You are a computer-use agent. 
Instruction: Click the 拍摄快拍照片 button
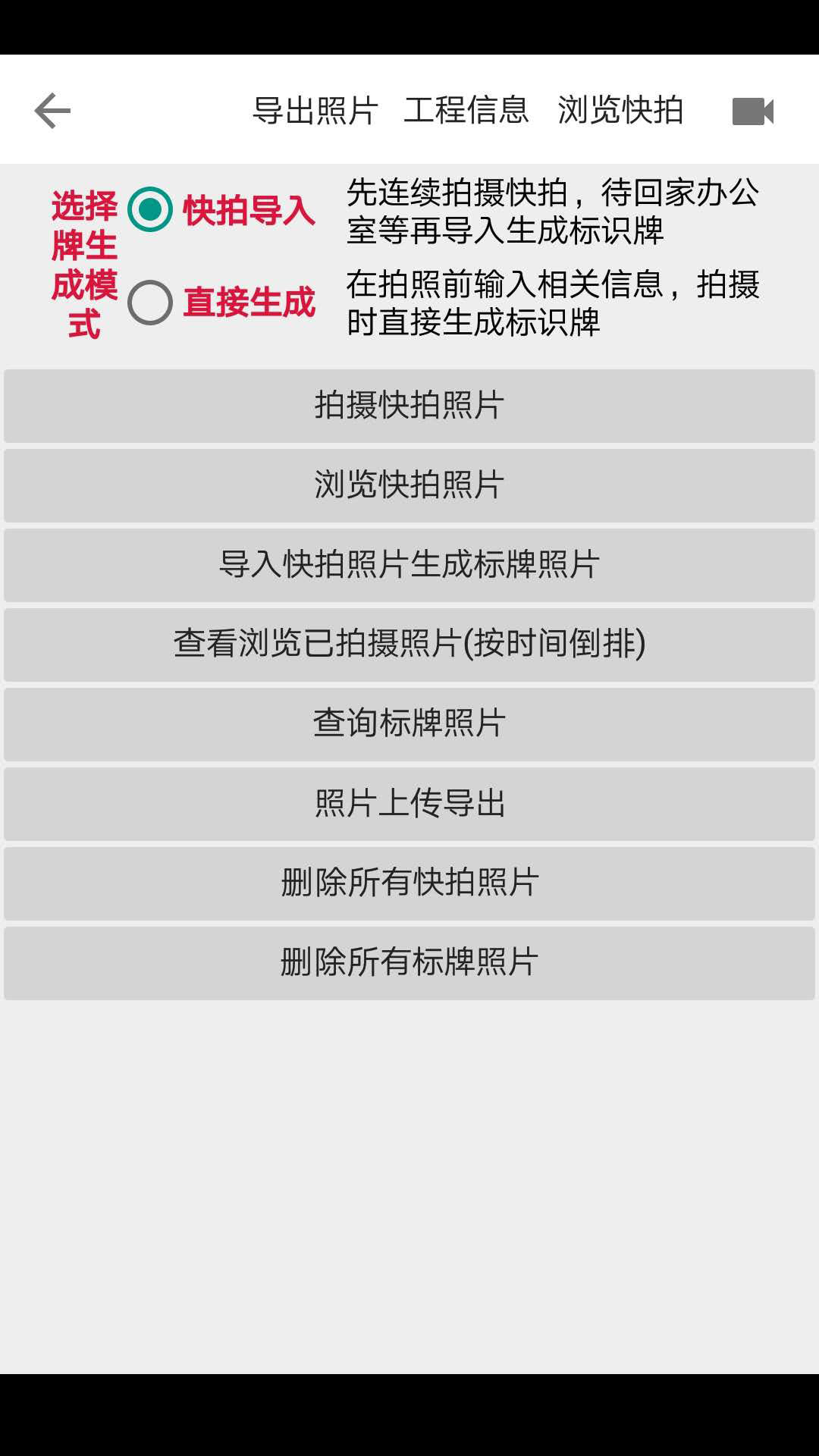409,406
